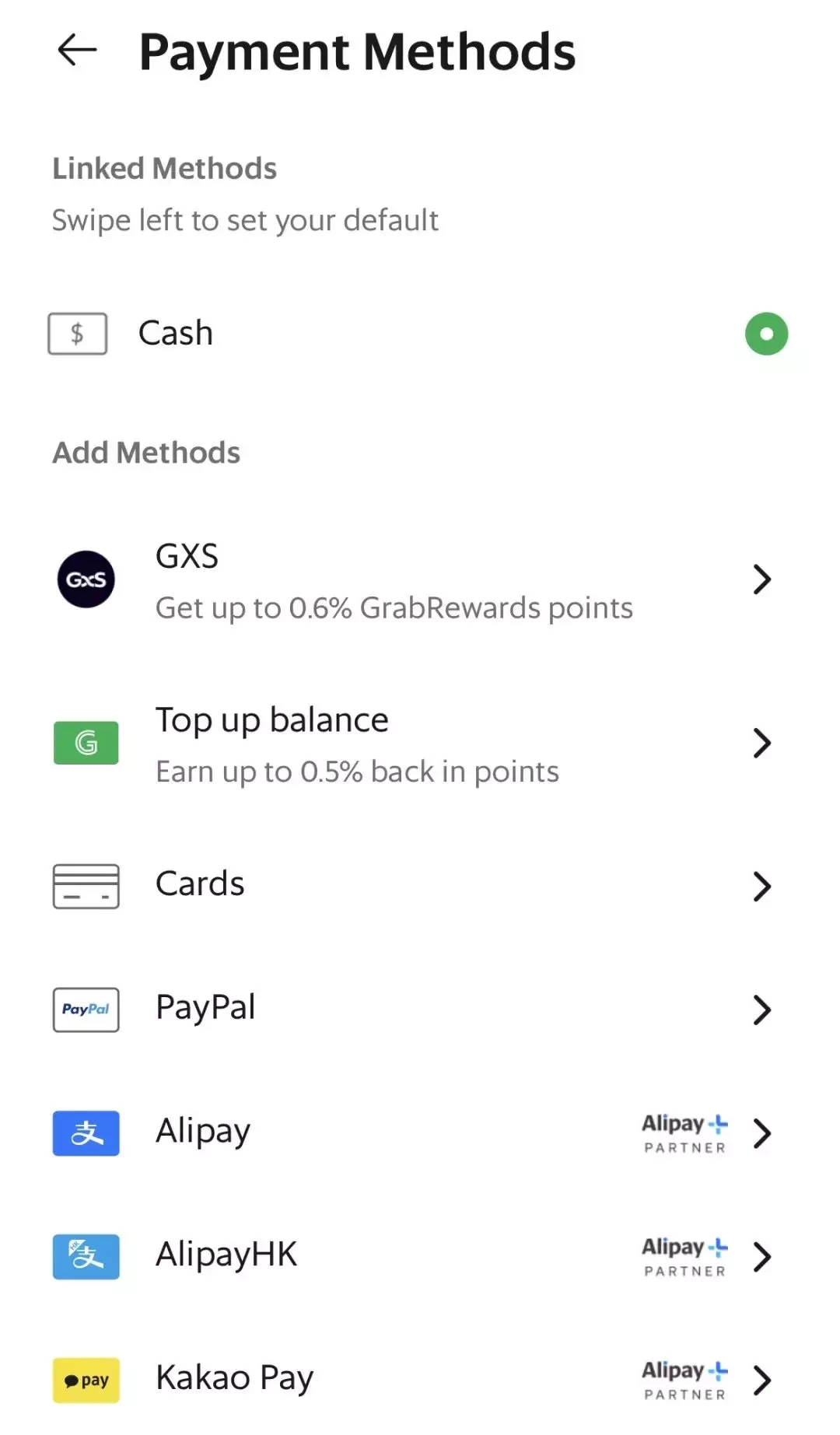Add AlipayHK as a payment method

pos(420,1256)
